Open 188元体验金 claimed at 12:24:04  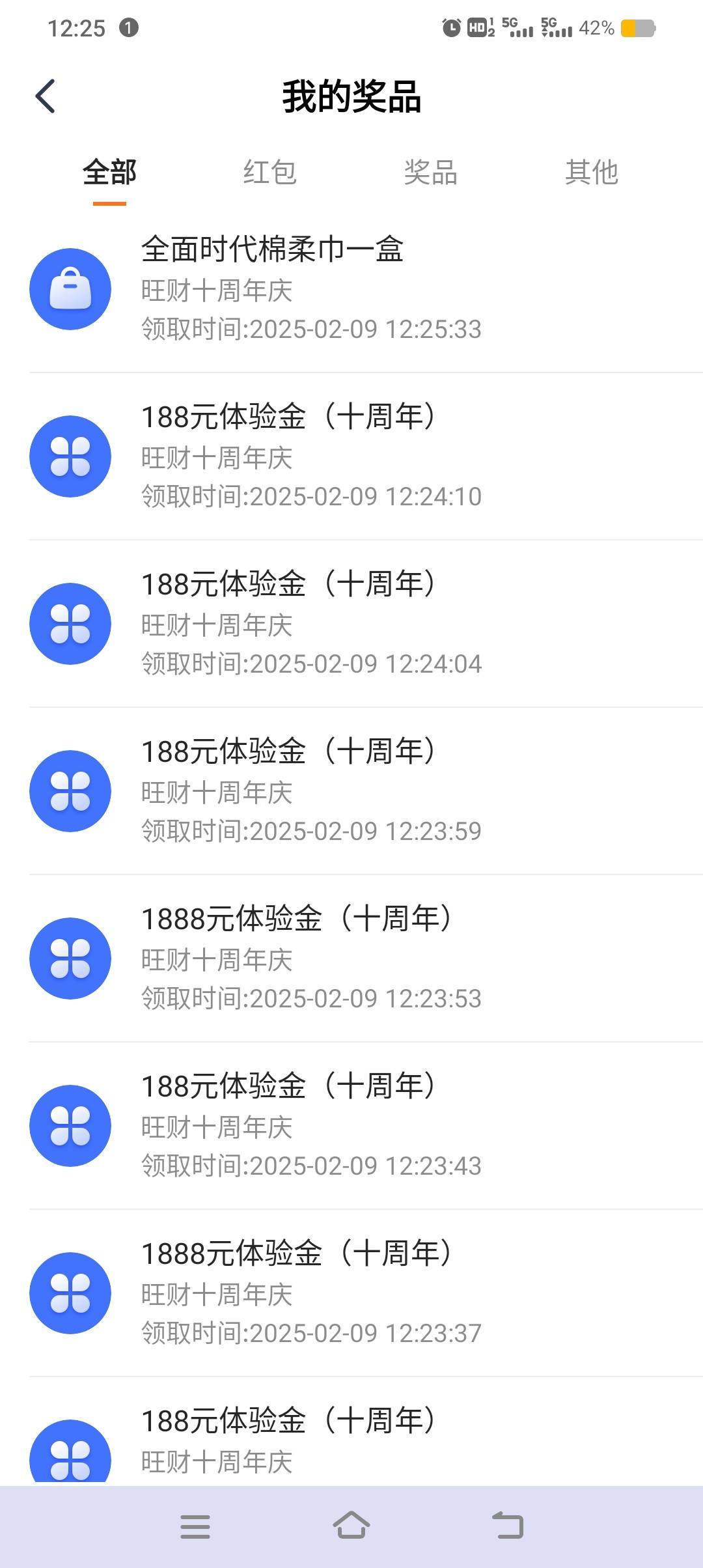click(x=366, y=624)
